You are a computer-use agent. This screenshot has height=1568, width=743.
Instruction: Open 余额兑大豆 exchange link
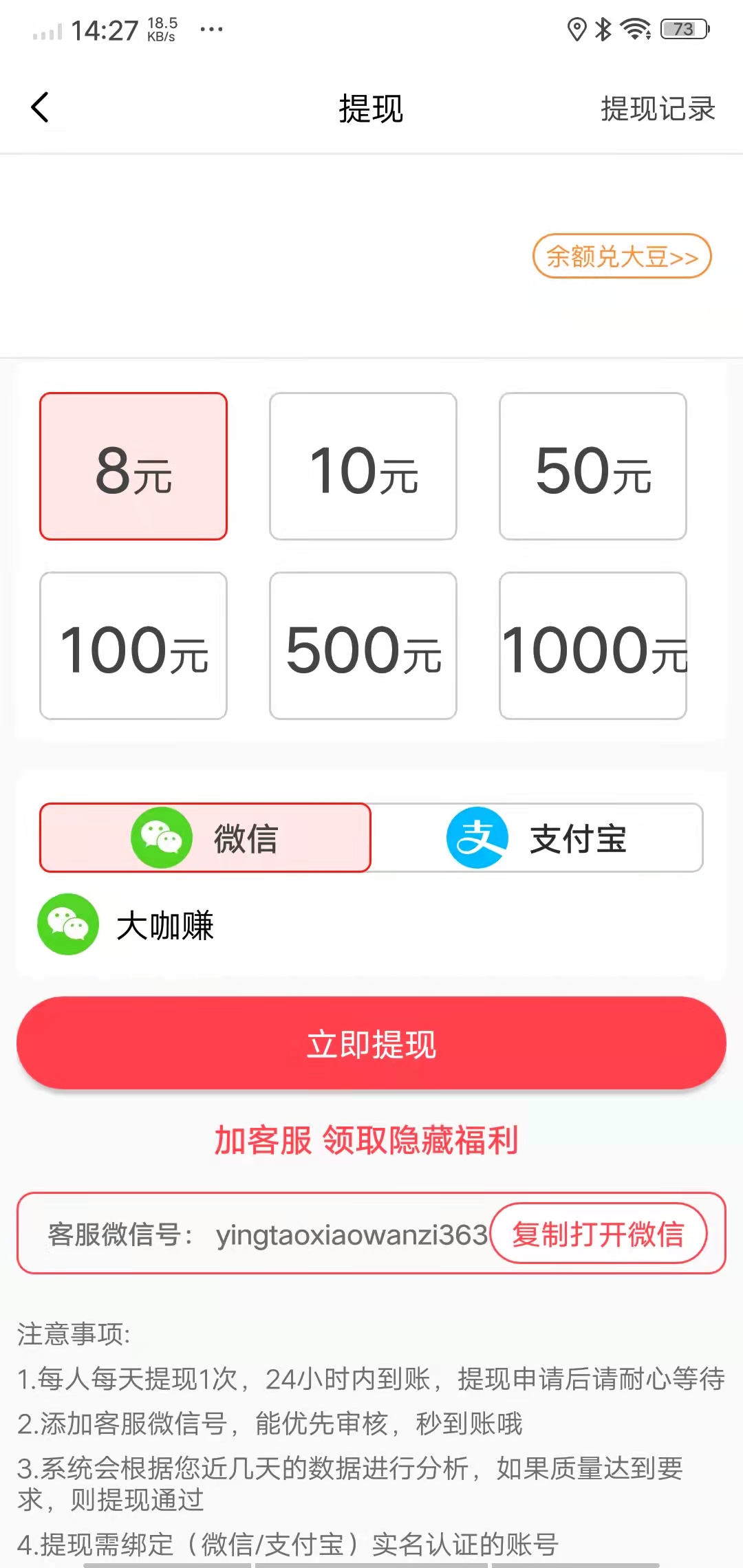(x=620, y=257)
